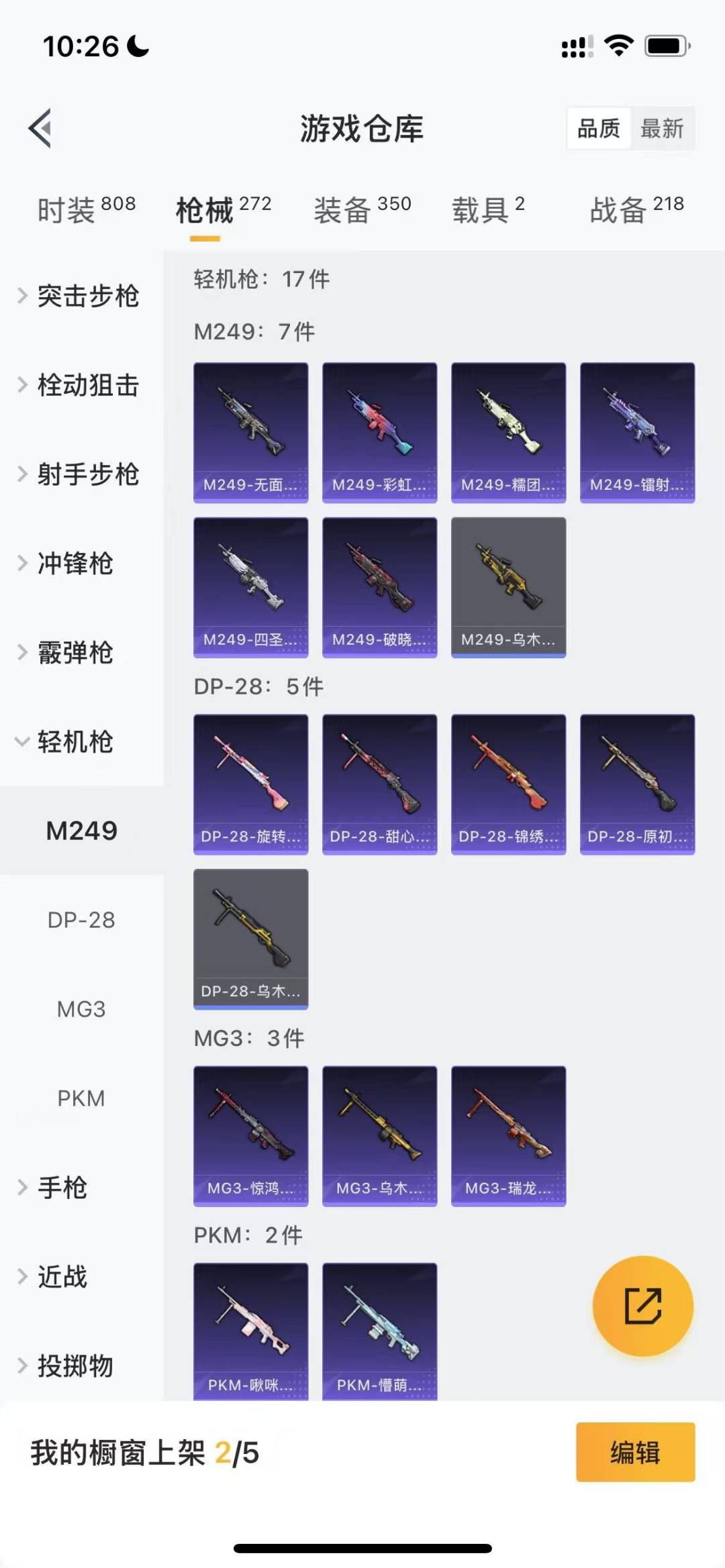Viewport: 725px width, 1568px height.
Task: Switch to the 时装 tab
Action: [87, 209]
